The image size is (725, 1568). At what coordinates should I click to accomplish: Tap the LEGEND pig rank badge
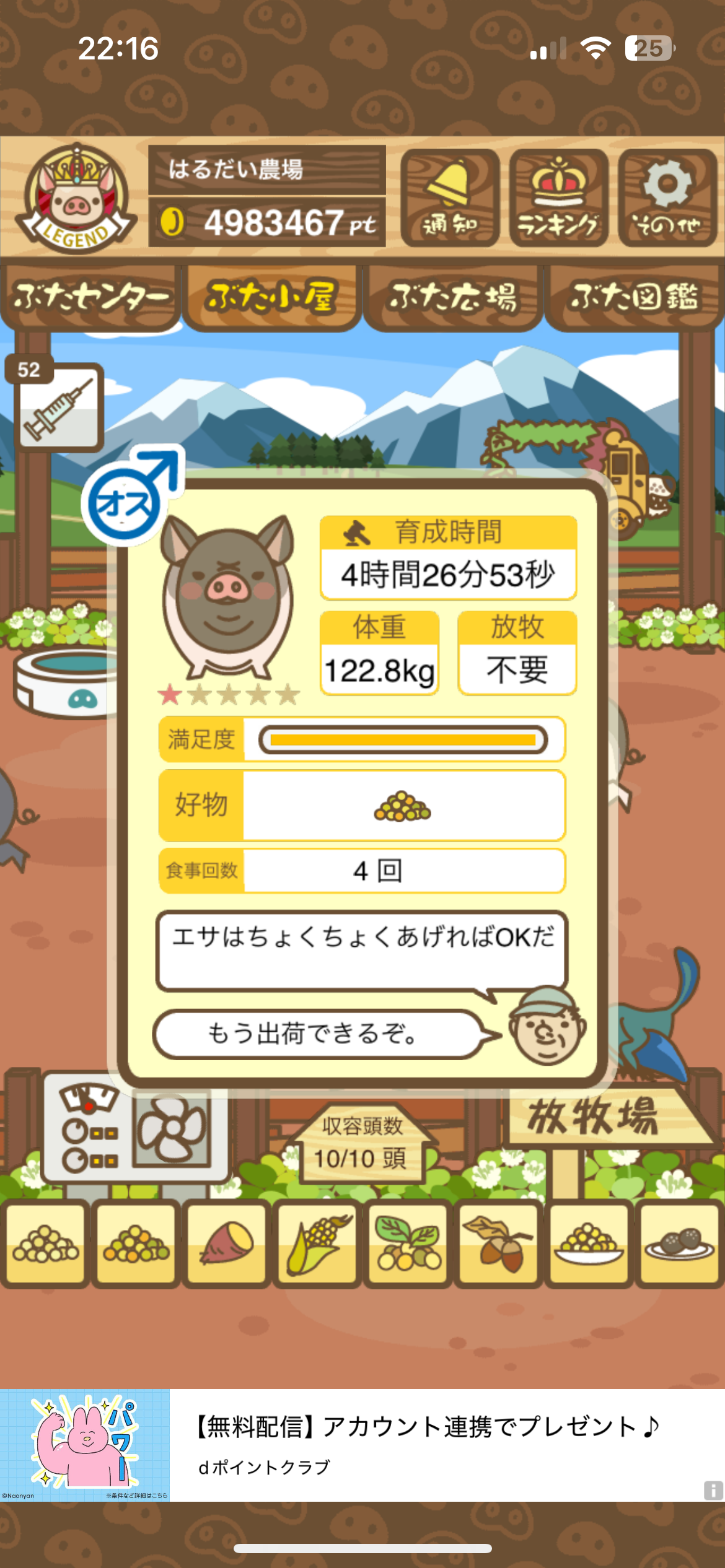pos(76,198)
